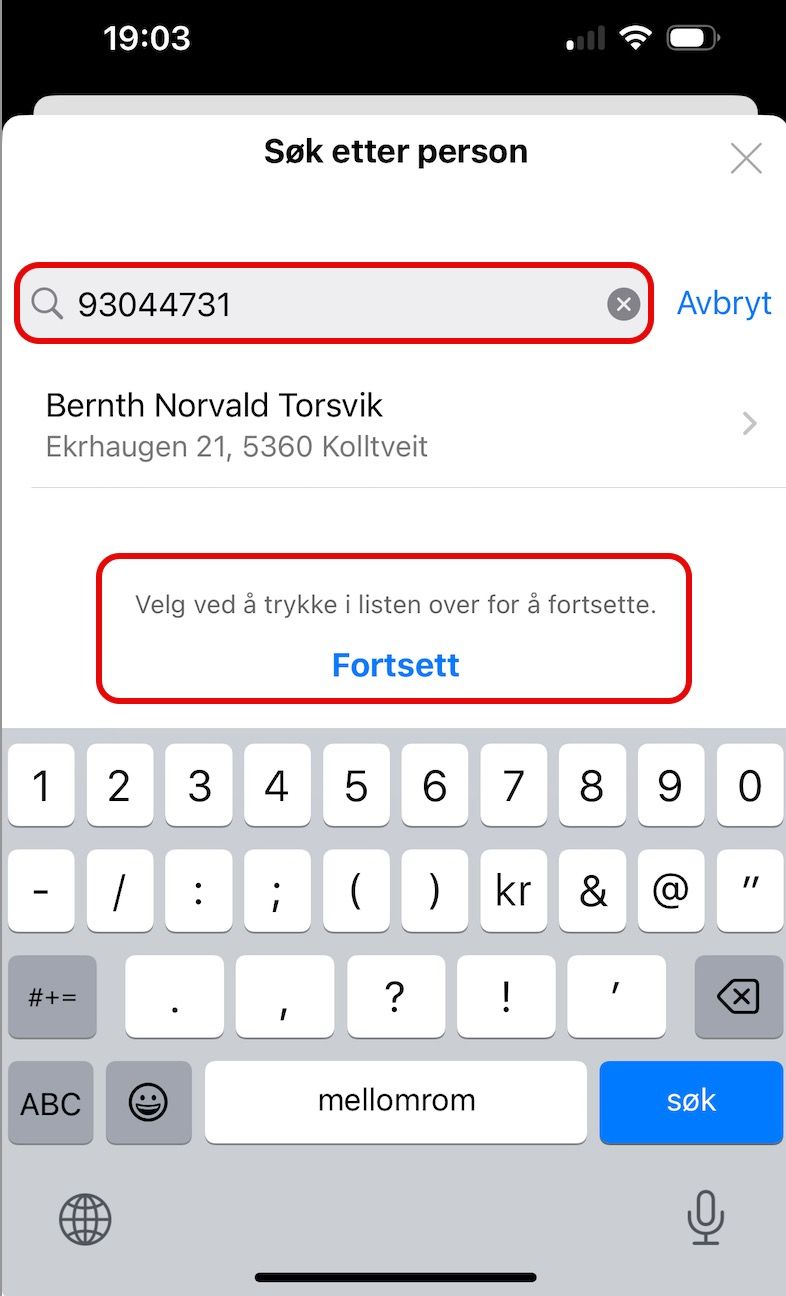Image resolution: width=786 pixels, height=1296 pixels.
Task: Tap the Fortsett button
Action: click(395, 665)
